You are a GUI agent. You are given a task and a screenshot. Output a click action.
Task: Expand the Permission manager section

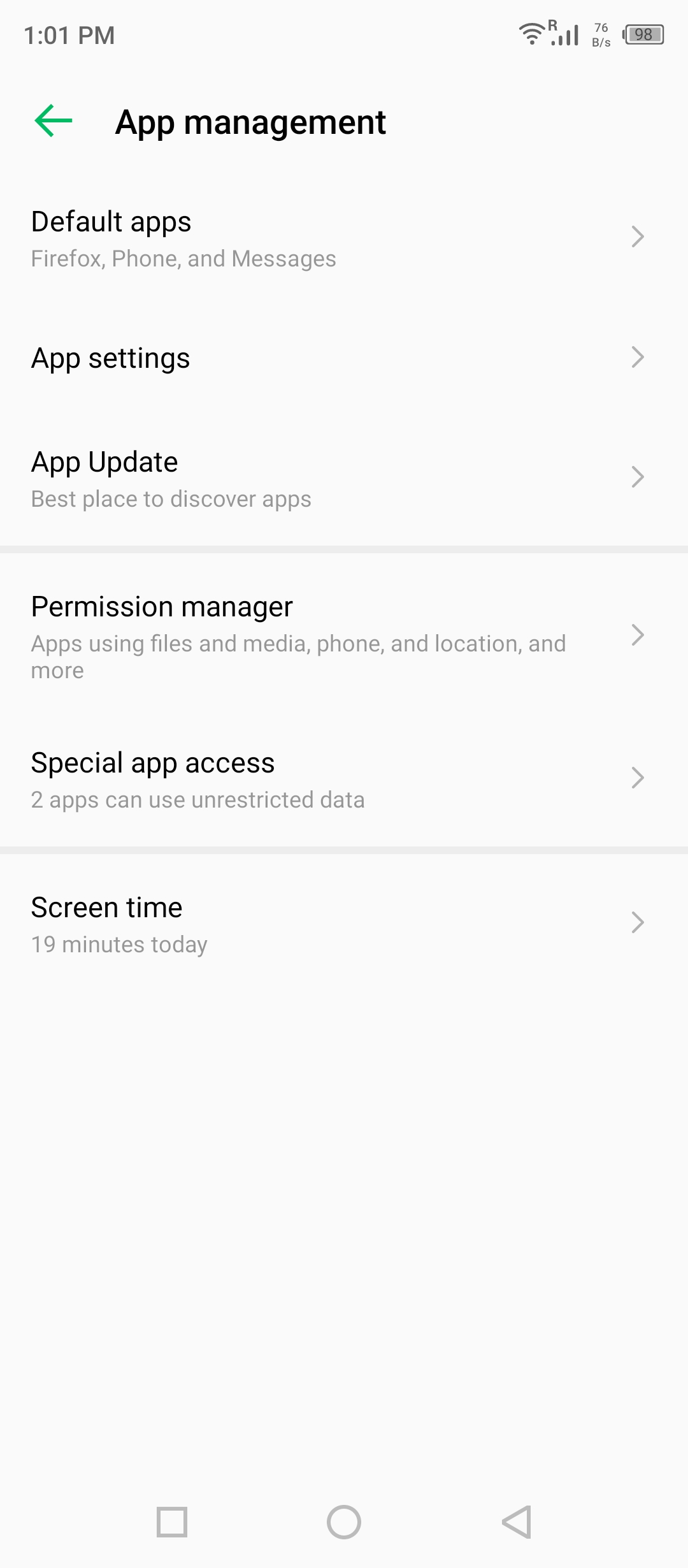(344, 635)
